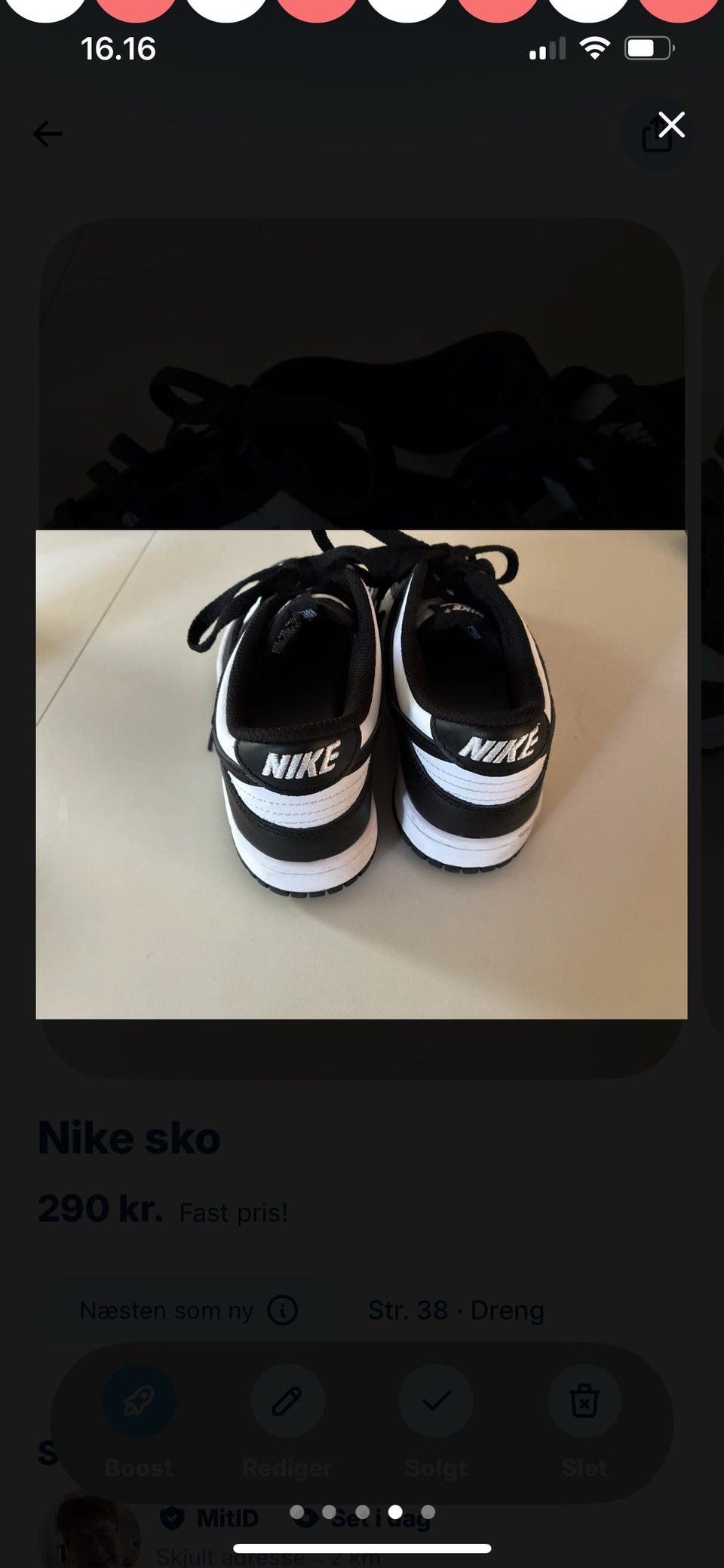The width and height of the screenshot is (724, 1568).
Task: Close the enlarged photo viewer
Action: point(670,125)
